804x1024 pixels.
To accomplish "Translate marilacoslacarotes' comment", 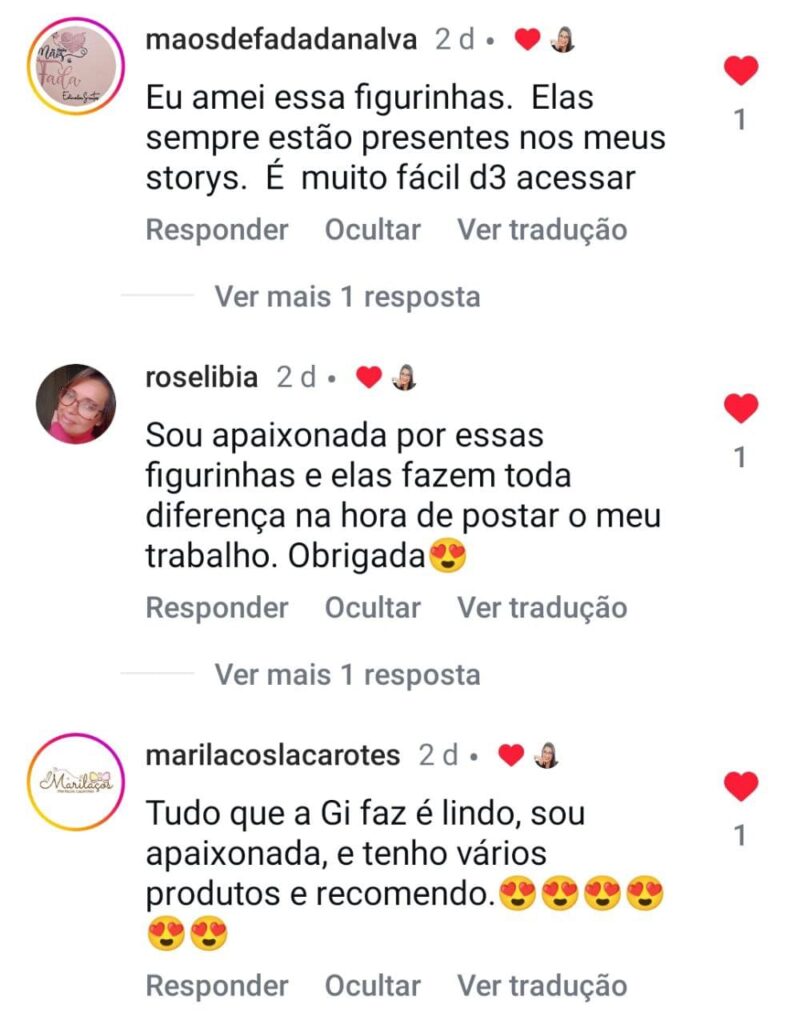I will click(x=542, y=986).
